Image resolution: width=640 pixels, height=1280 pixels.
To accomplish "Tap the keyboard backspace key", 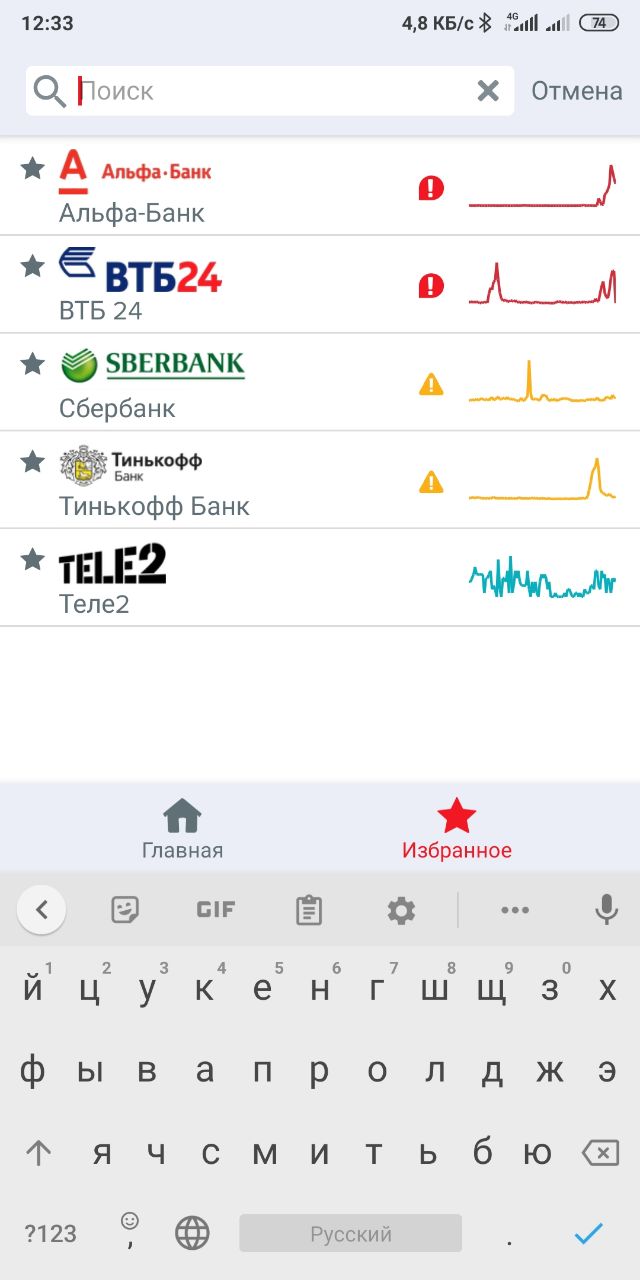I will click(600, 1153).
